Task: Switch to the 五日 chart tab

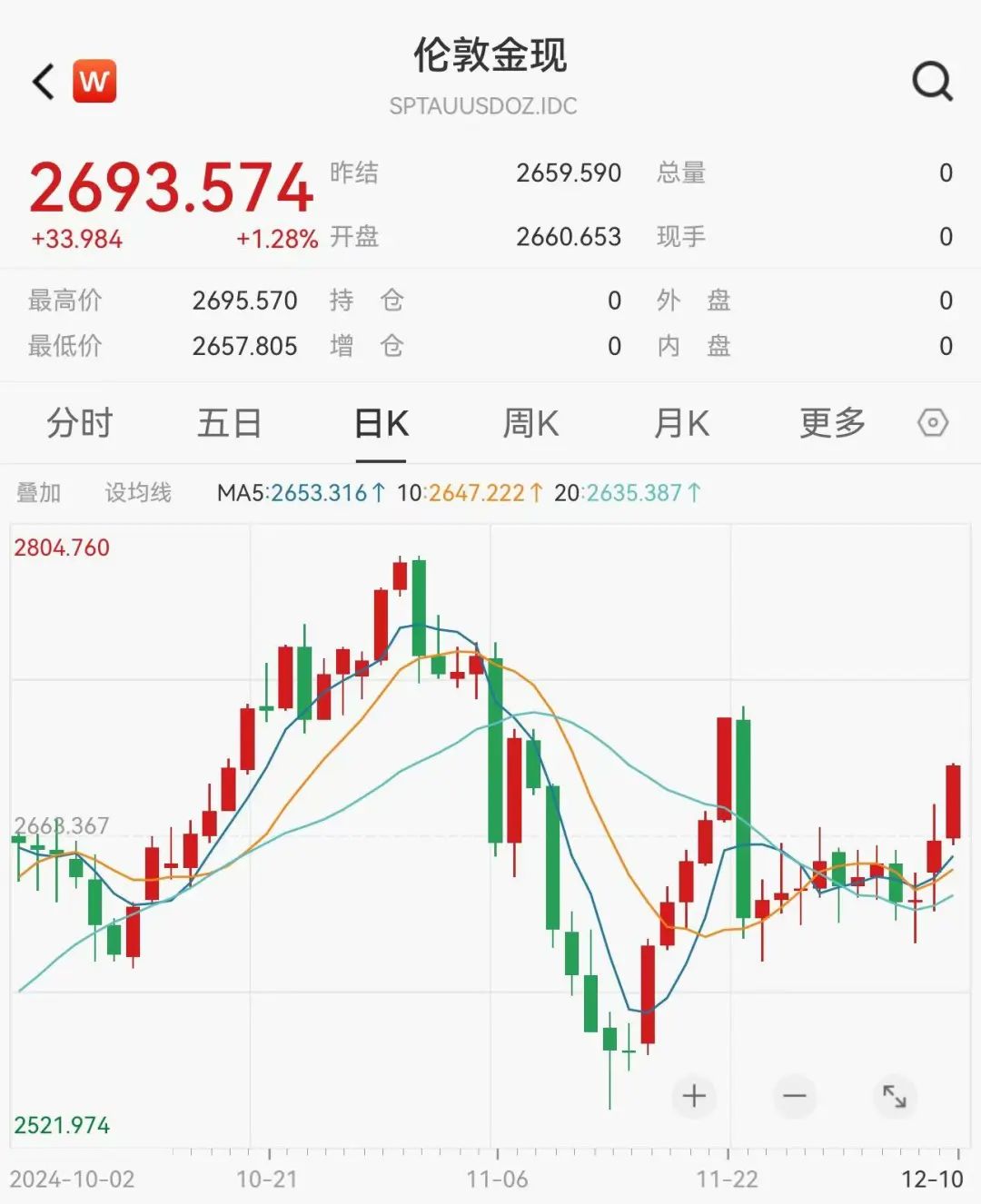Action: tap(229, 423)
